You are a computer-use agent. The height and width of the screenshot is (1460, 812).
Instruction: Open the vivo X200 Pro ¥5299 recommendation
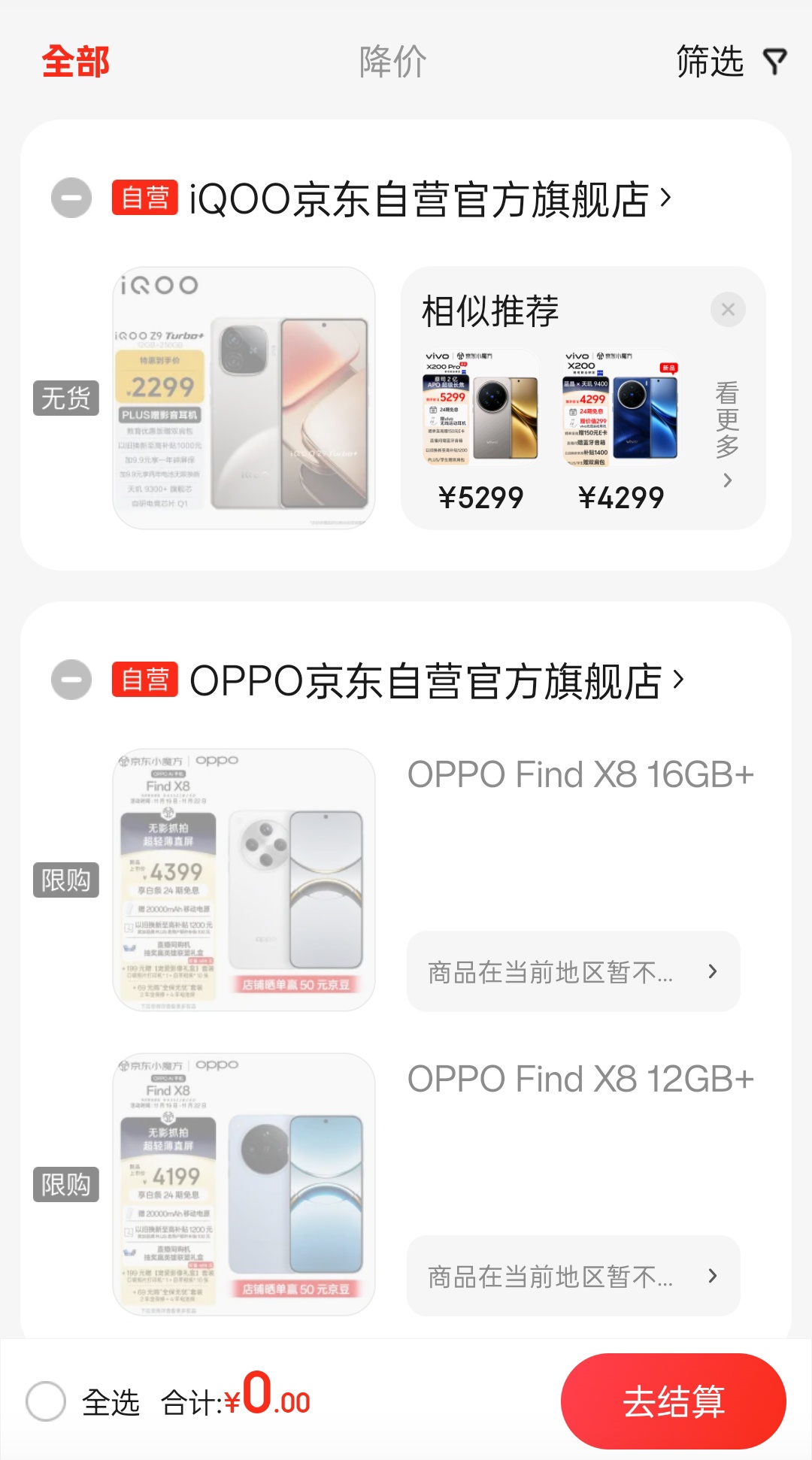point(481,432)
